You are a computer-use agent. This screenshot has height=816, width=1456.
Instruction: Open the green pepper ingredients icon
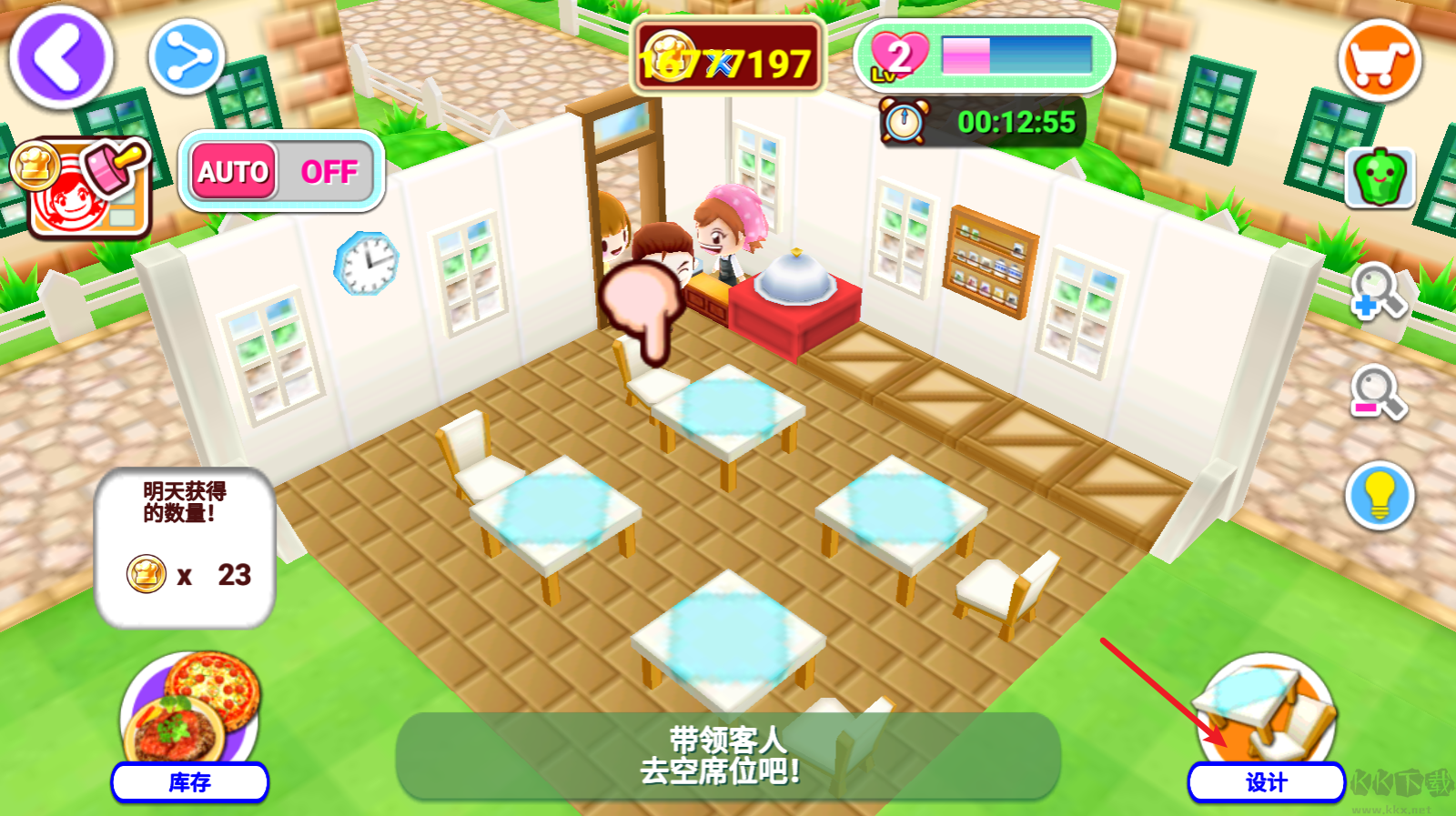(x=1380, y=176)
